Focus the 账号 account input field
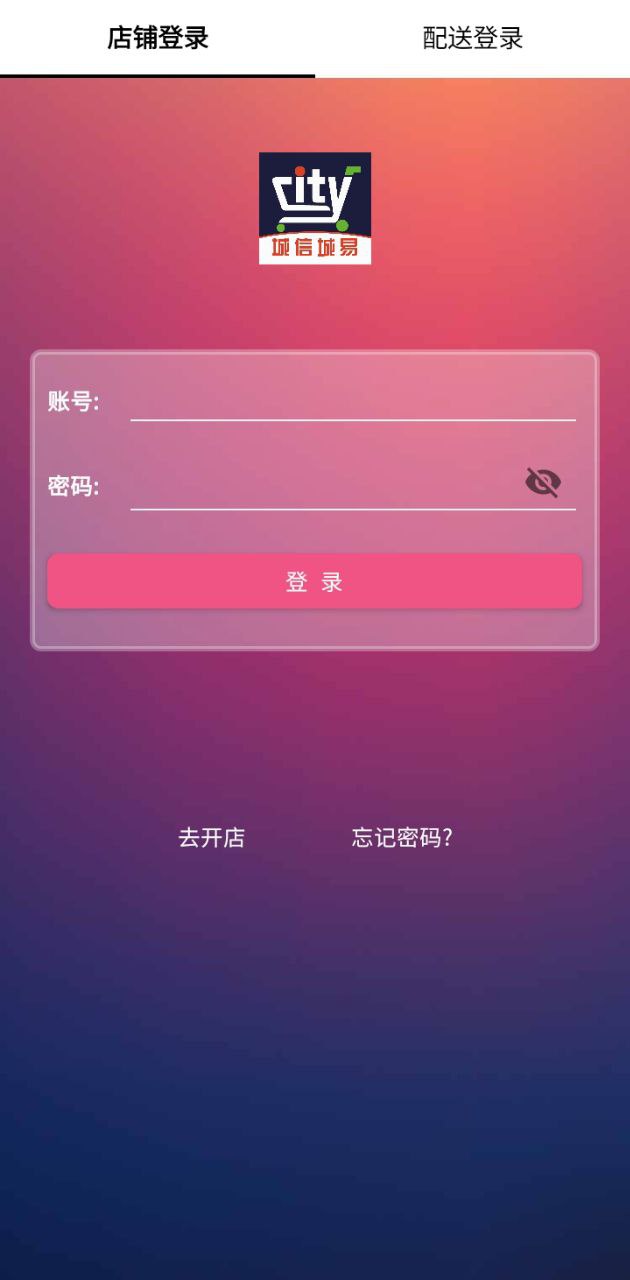Viewport: 630px width, 1280px height. (352, 401)
